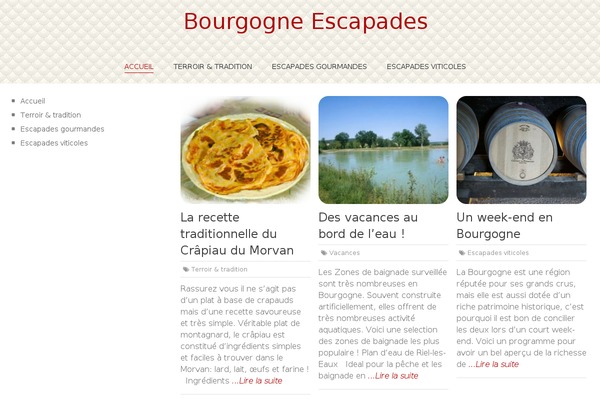Screen dimensions: 600x400
Task: Tap Lire la suite under week-end excerpt
Action: (x=497, y=364)
